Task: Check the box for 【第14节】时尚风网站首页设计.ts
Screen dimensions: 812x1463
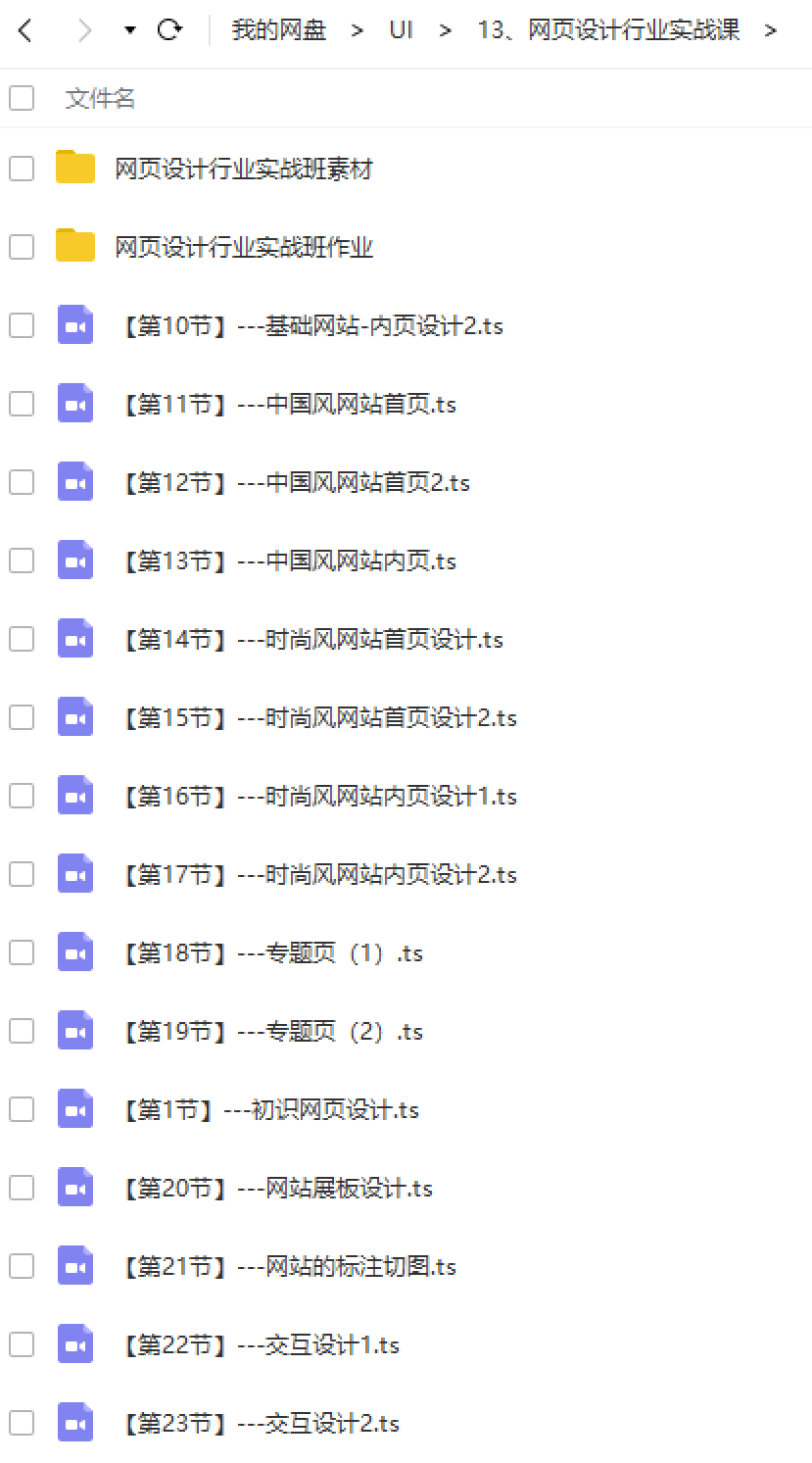Action: click(22, 639)
